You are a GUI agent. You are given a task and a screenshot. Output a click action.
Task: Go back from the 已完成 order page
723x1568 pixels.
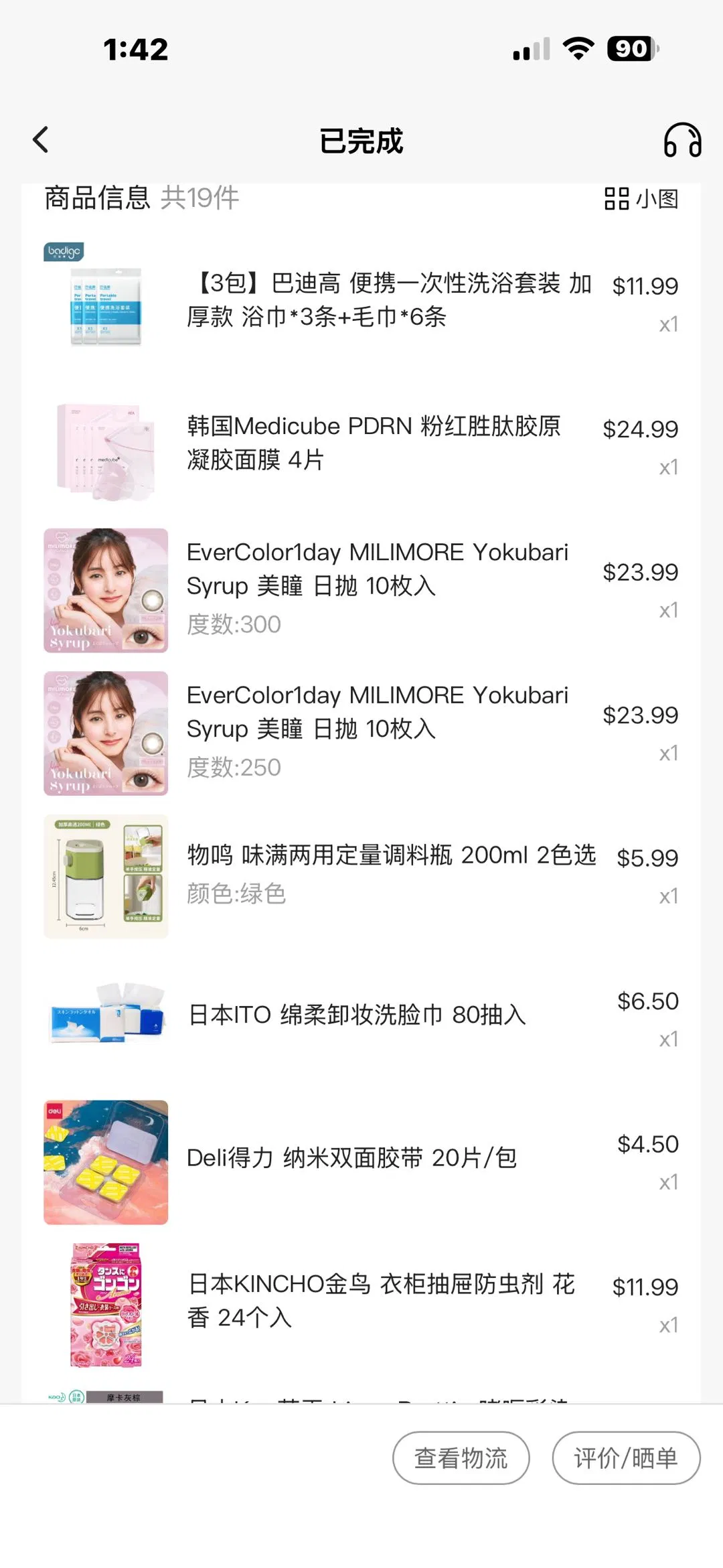[x=42, y=140]
